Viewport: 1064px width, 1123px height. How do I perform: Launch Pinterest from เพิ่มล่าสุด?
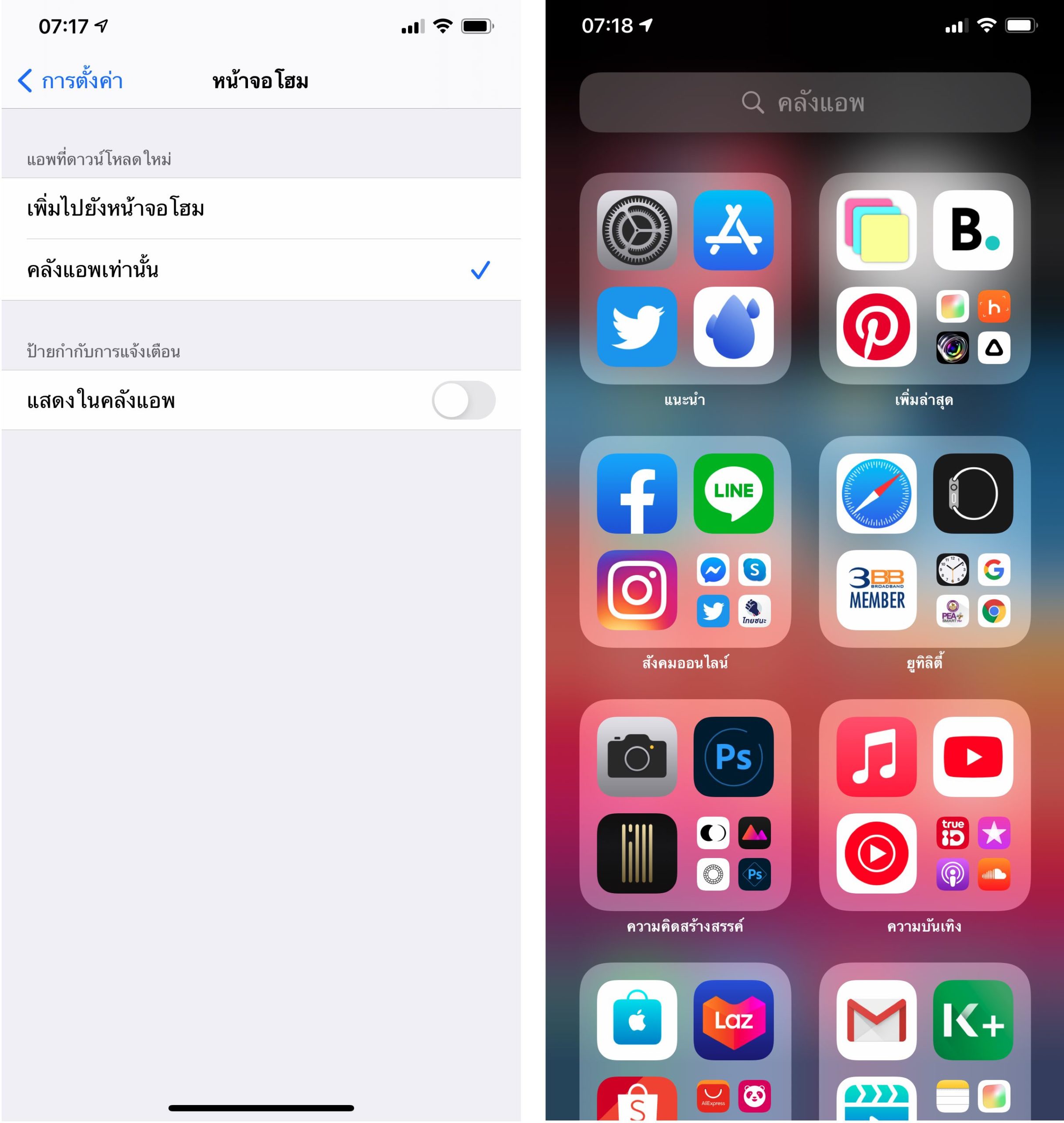876,327
